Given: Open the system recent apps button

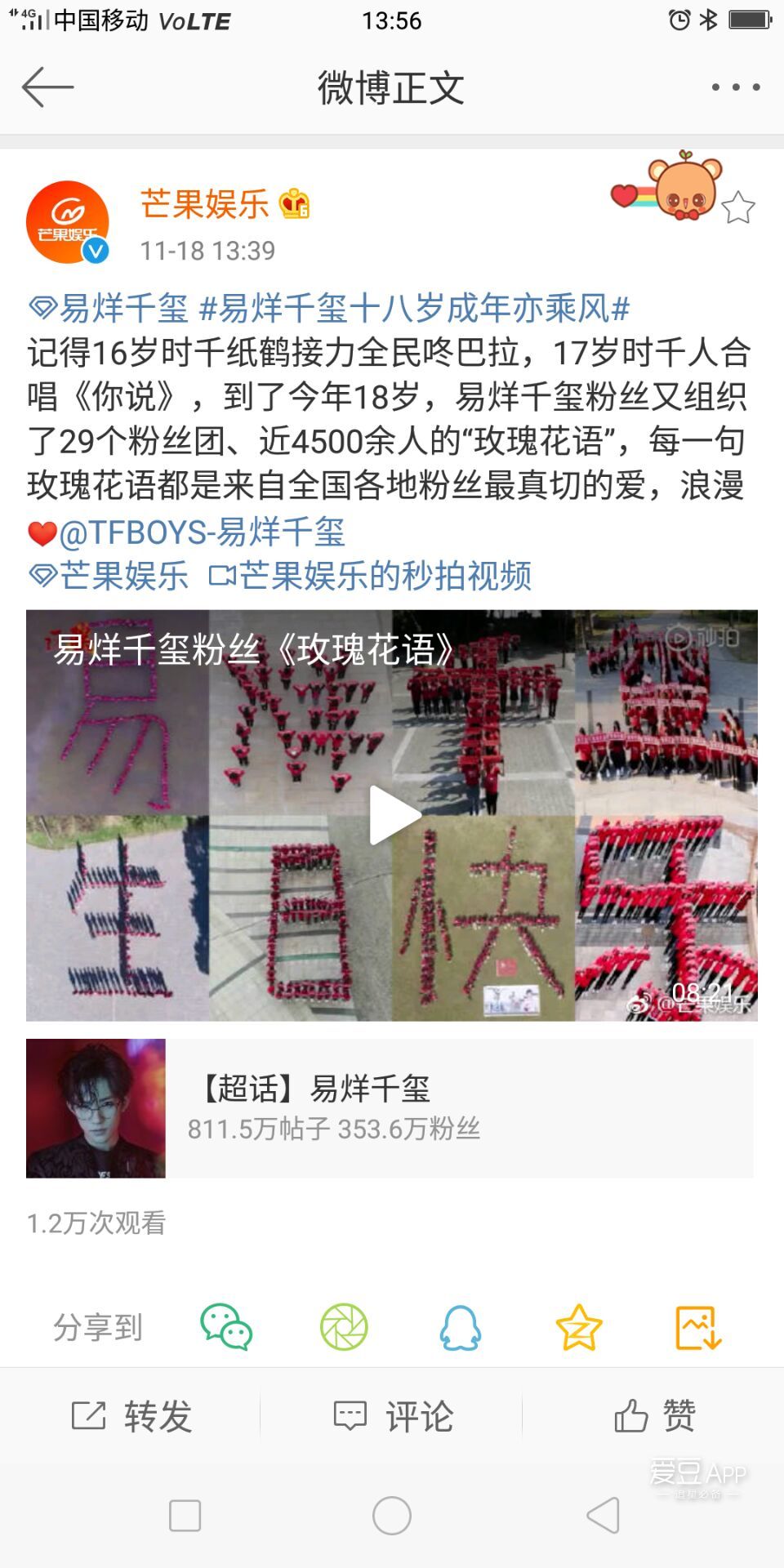Looking at the screenshot, I should click(185, 1516).
